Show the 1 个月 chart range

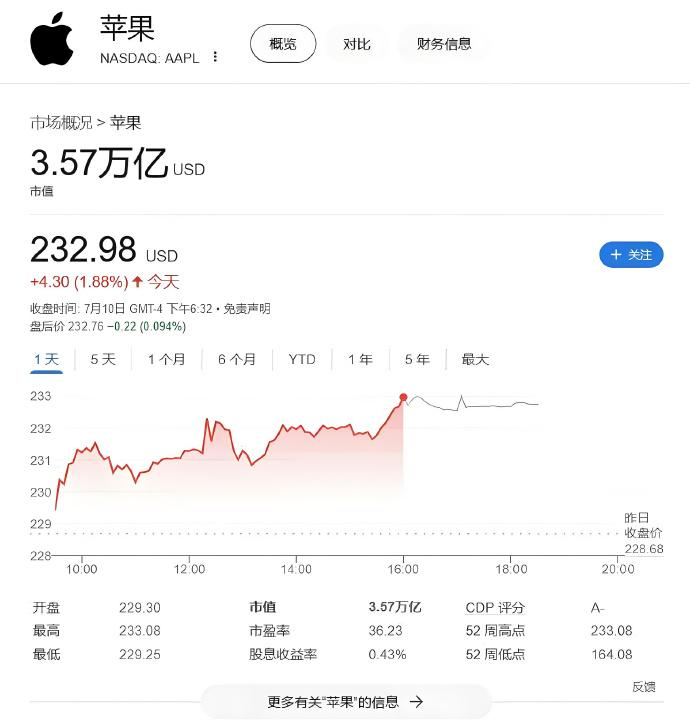(166, 359)
